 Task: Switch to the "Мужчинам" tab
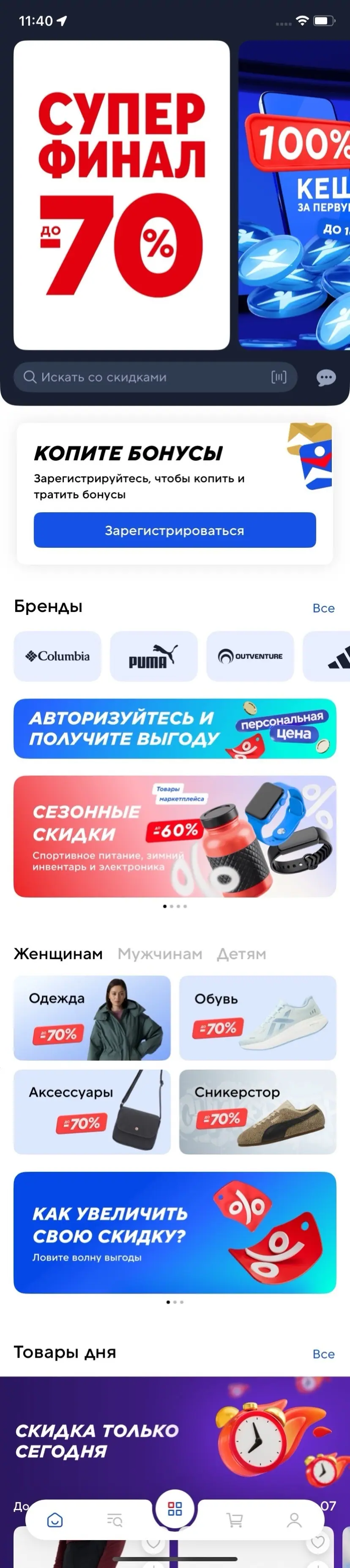(160, 954)
